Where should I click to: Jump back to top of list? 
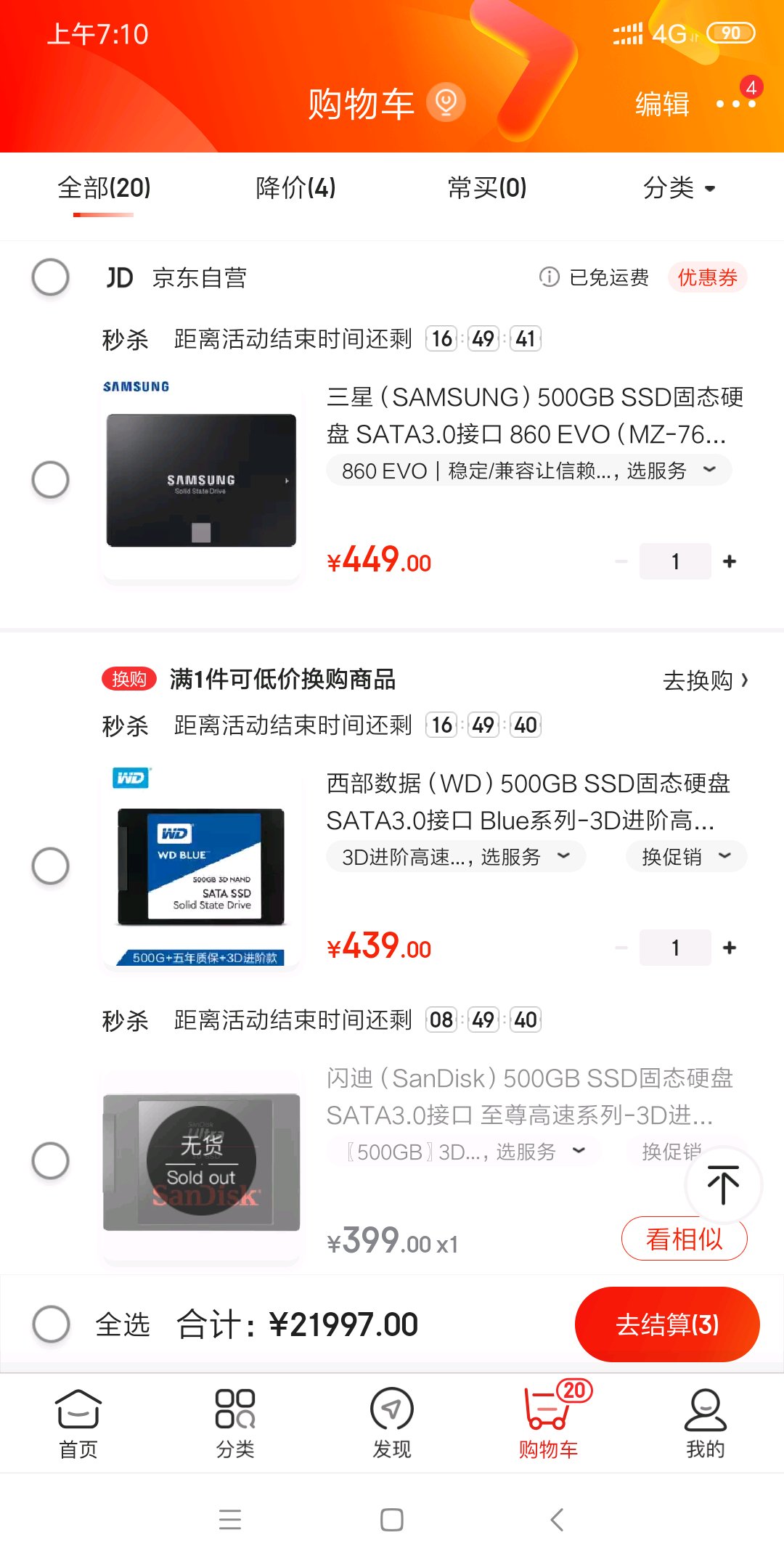(723, 1184)
